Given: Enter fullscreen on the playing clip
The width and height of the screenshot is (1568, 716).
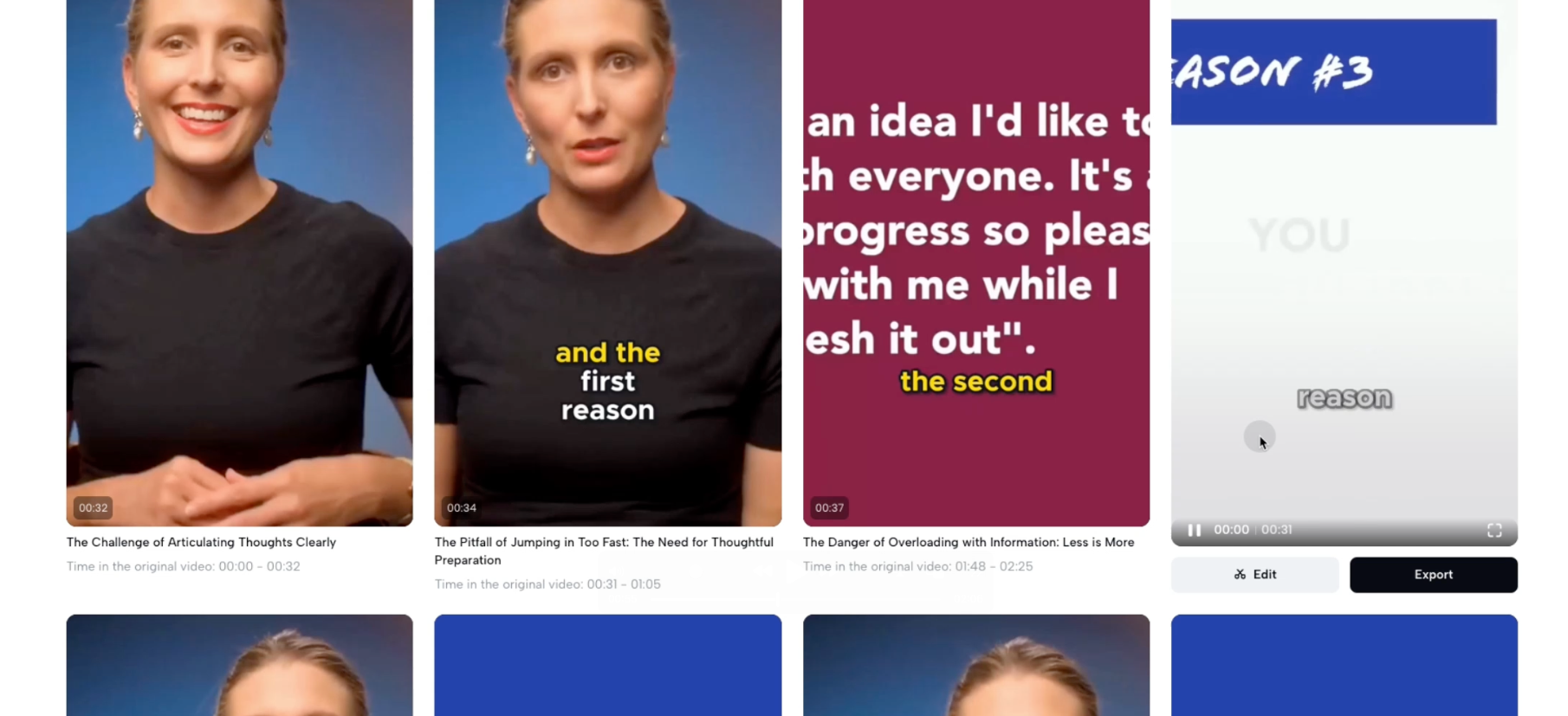Looking at the screenshot, I should 1494,530.
